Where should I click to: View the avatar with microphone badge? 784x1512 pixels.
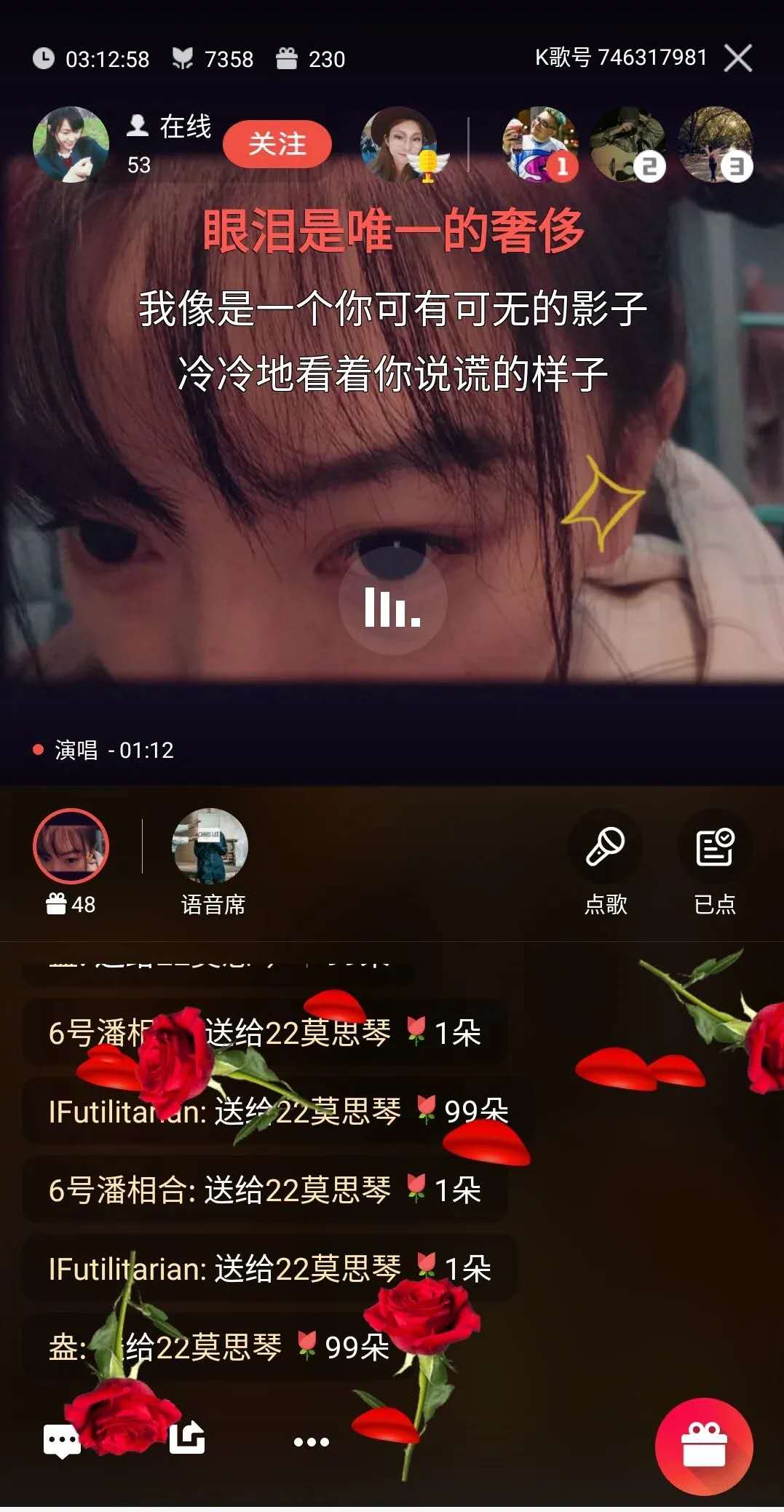[x=400, y=144]
